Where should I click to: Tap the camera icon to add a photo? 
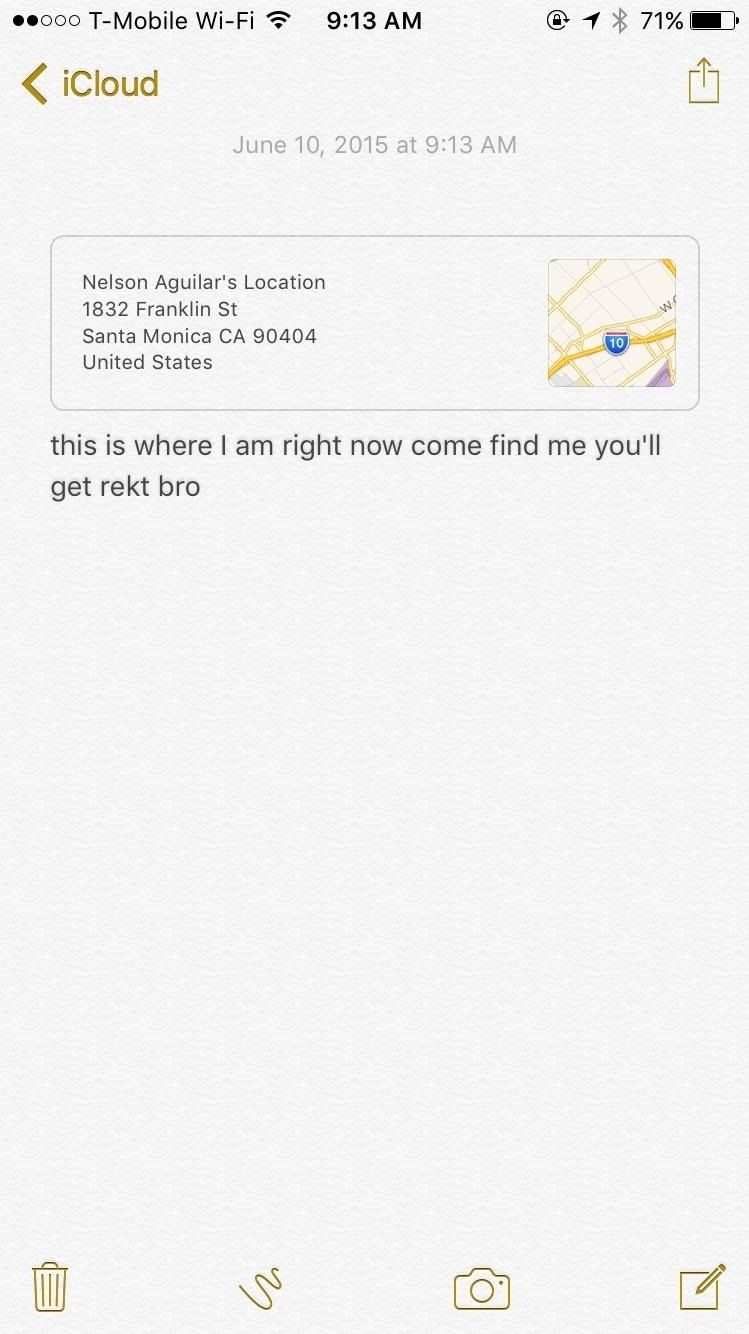(x=481, y=1289)
